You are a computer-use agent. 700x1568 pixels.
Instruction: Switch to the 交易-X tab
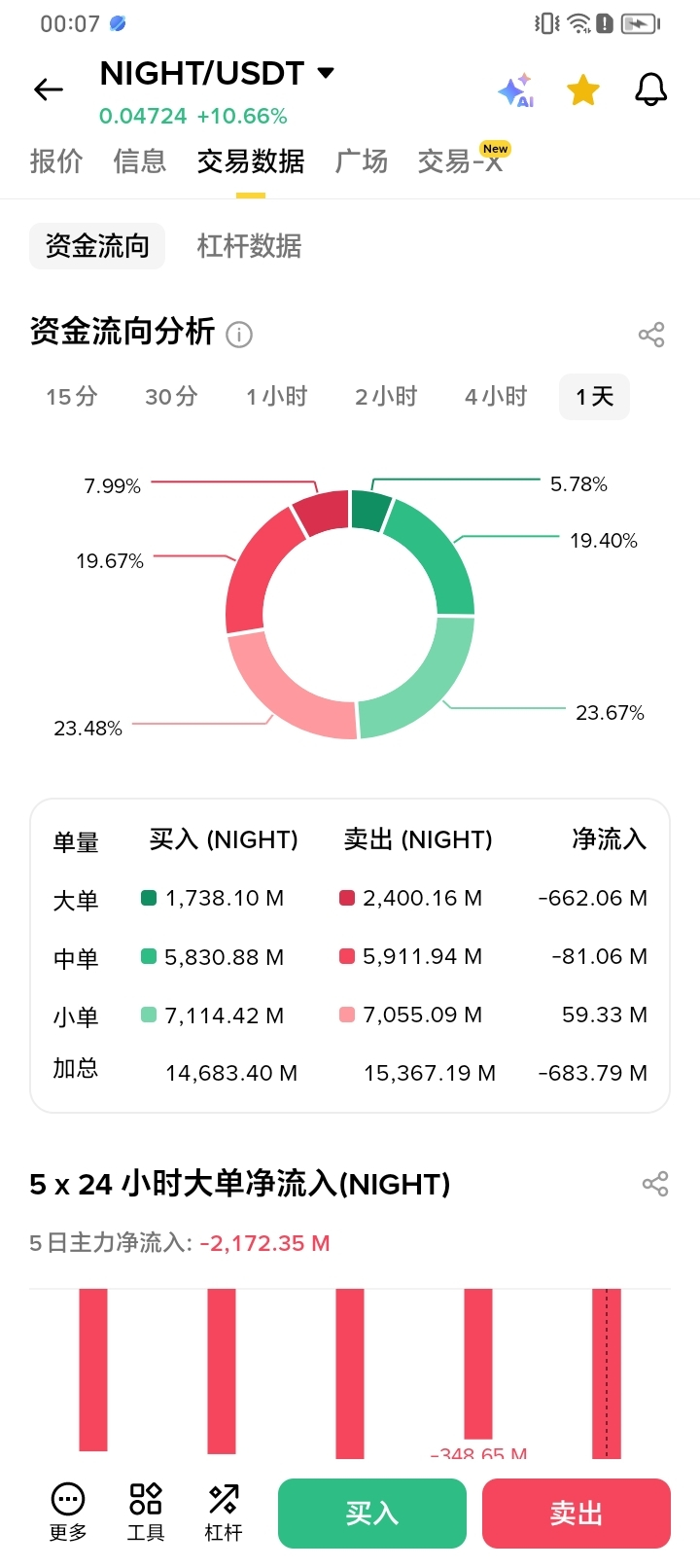(x=461, y=161)
